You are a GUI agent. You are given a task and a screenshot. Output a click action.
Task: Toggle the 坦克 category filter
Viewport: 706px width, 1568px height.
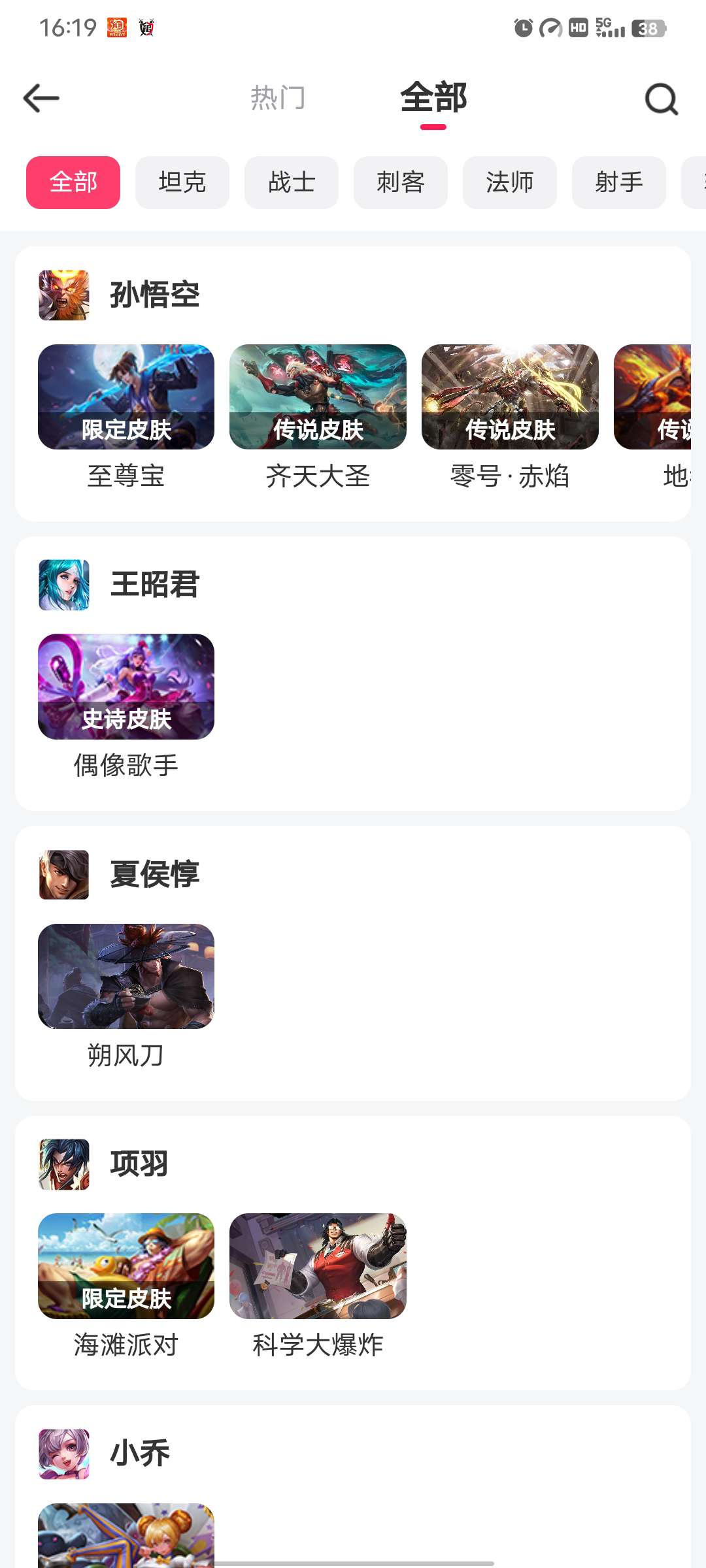click(x=182, y=182)
